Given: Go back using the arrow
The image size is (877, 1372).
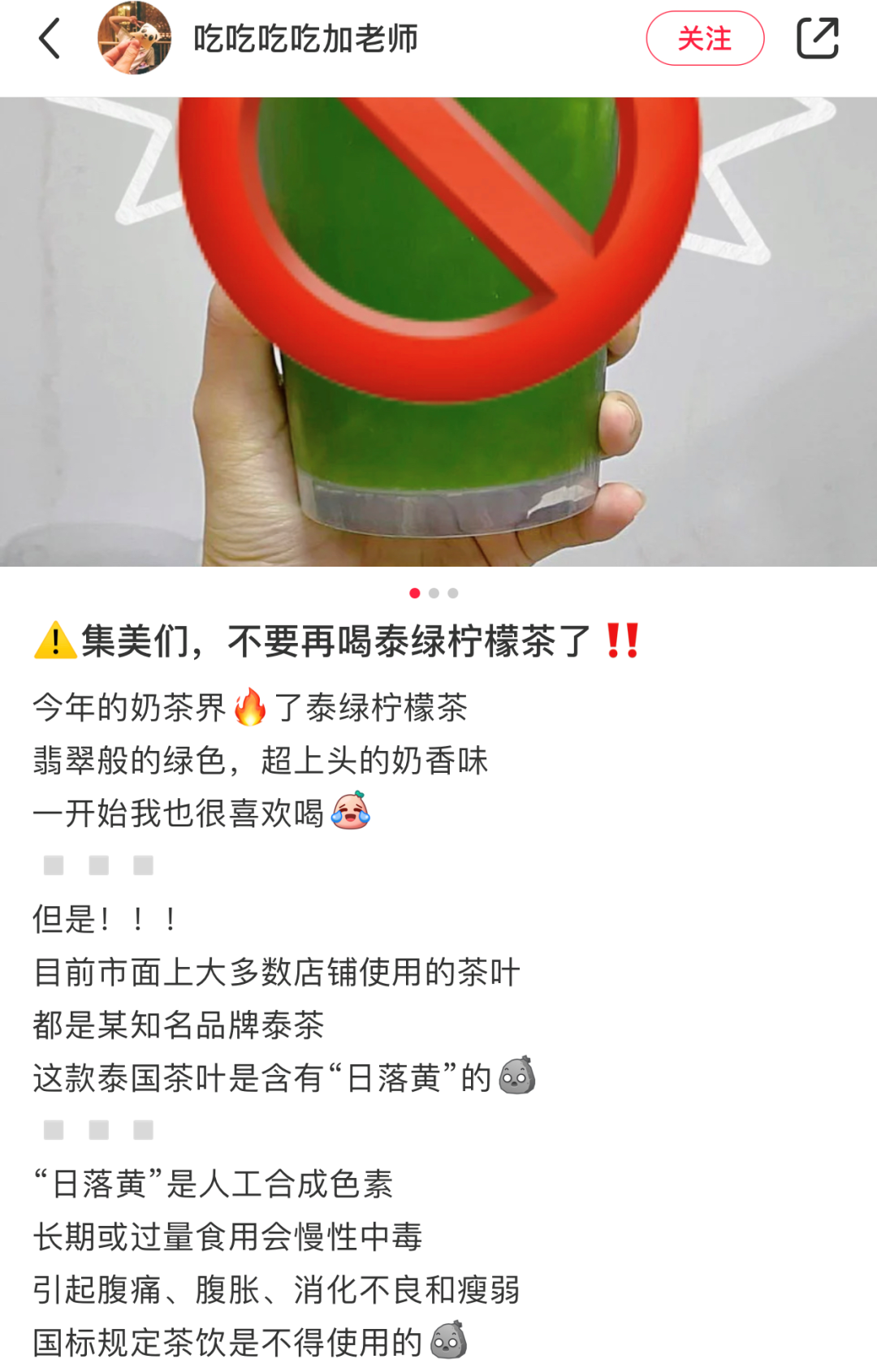Looking at the screenshot, I should pos(50,39).
